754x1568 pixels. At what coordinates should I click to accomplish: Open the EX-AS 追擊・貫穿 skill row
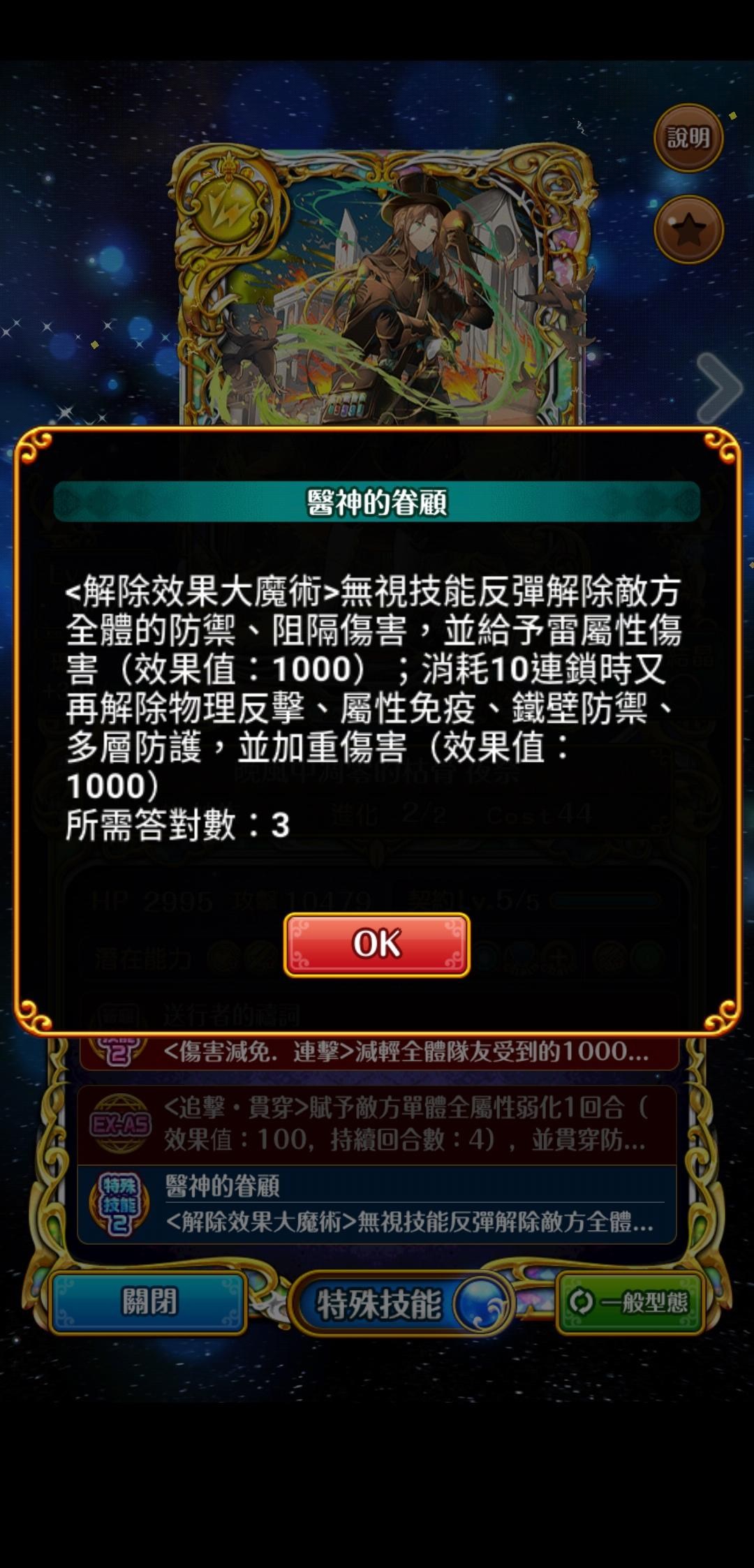(376, 1124)
